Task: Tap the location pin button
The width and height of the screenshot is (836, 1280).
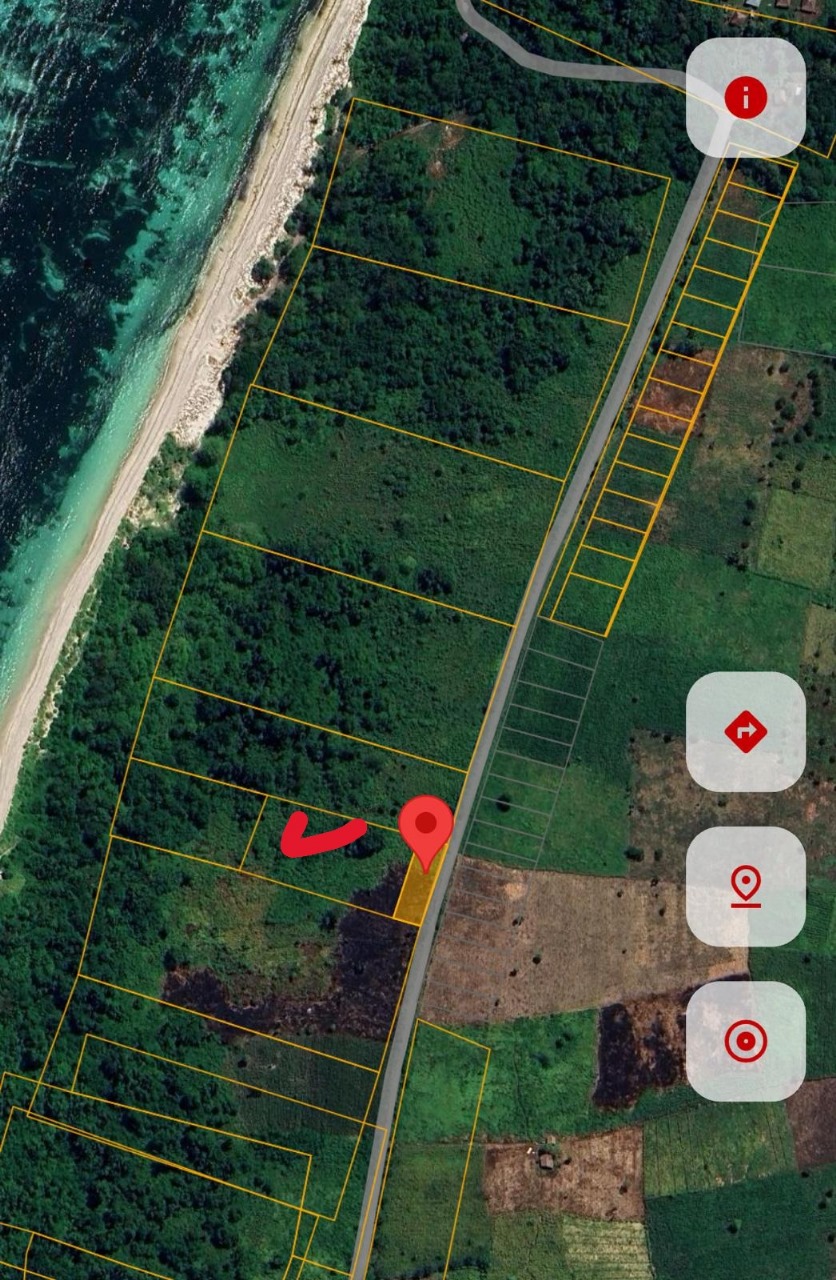Action: tap(745, 886)
